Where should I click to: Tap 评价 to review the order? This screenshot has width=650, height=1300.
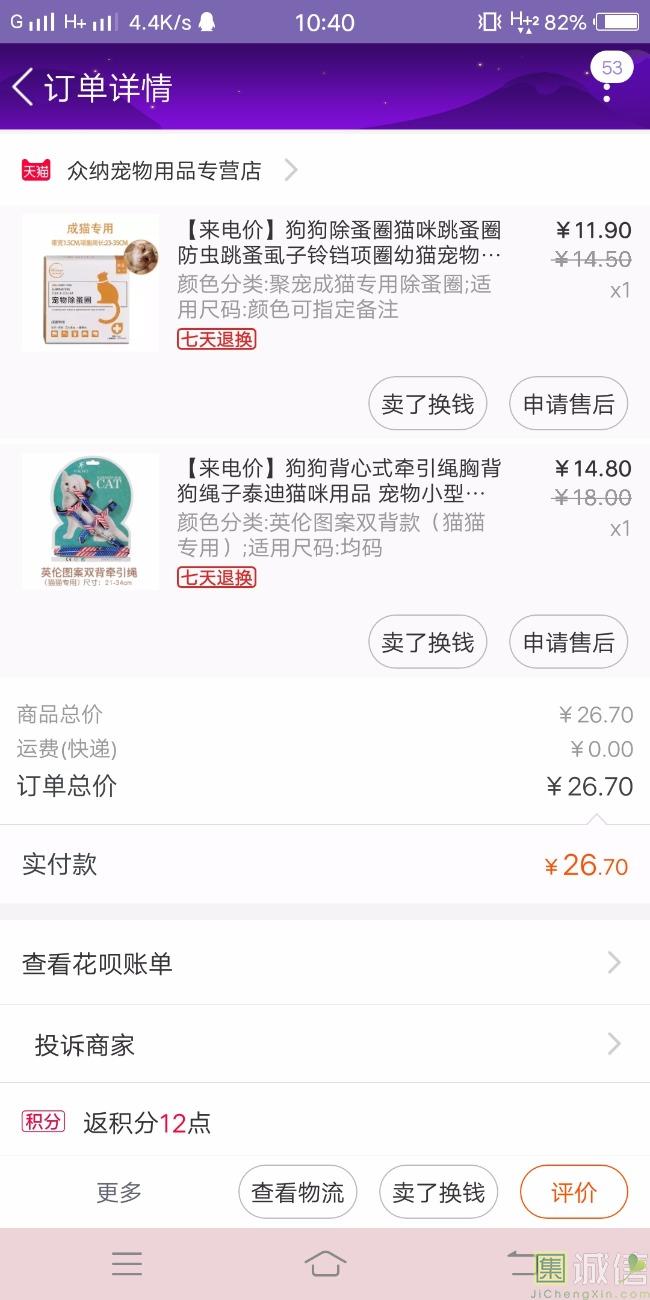pos(574,1192)
